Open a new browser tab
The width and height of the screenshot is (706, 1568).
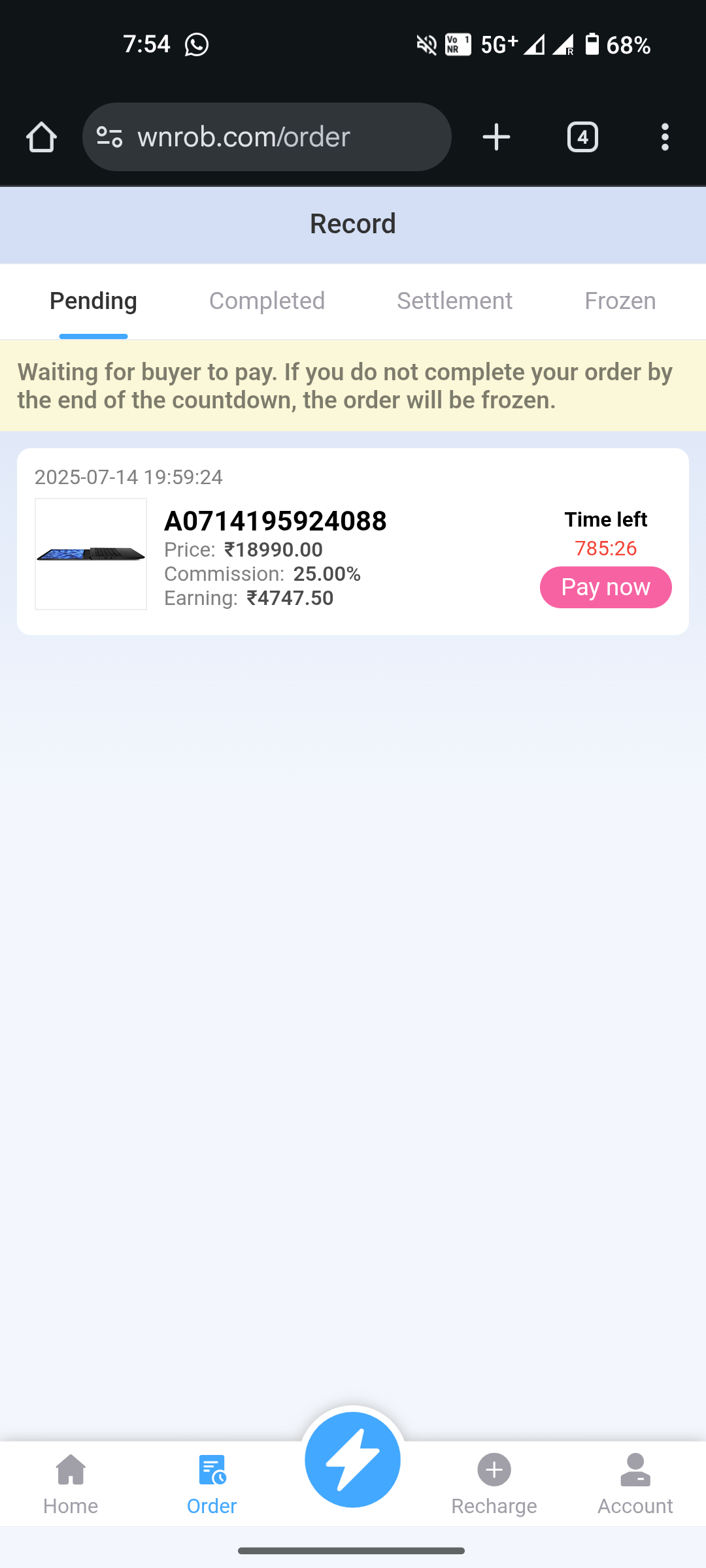tap(496, 137)
